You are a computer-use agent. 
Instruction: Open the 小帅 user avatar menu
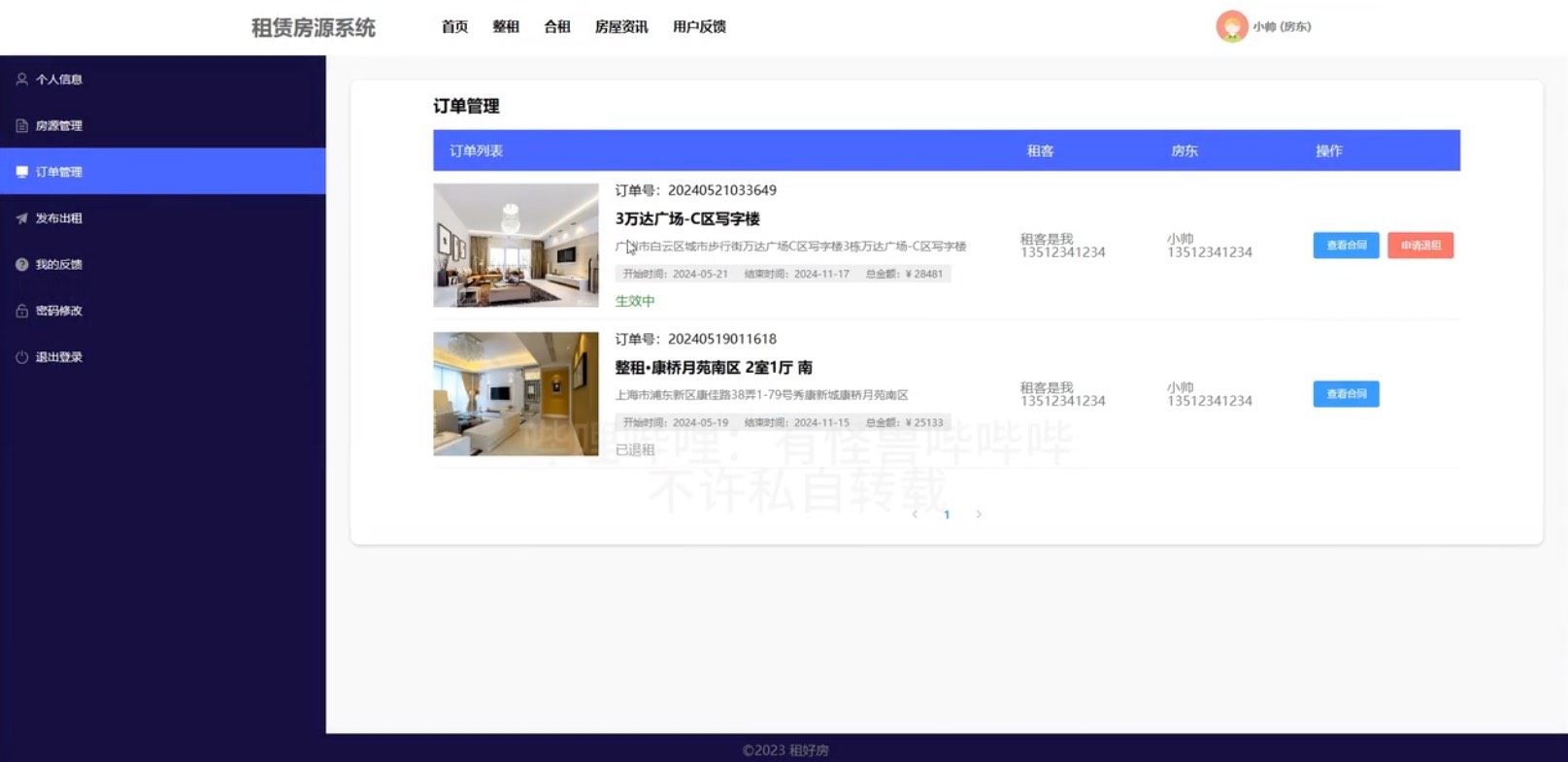pyautogui.click(x=1232, y=26)
